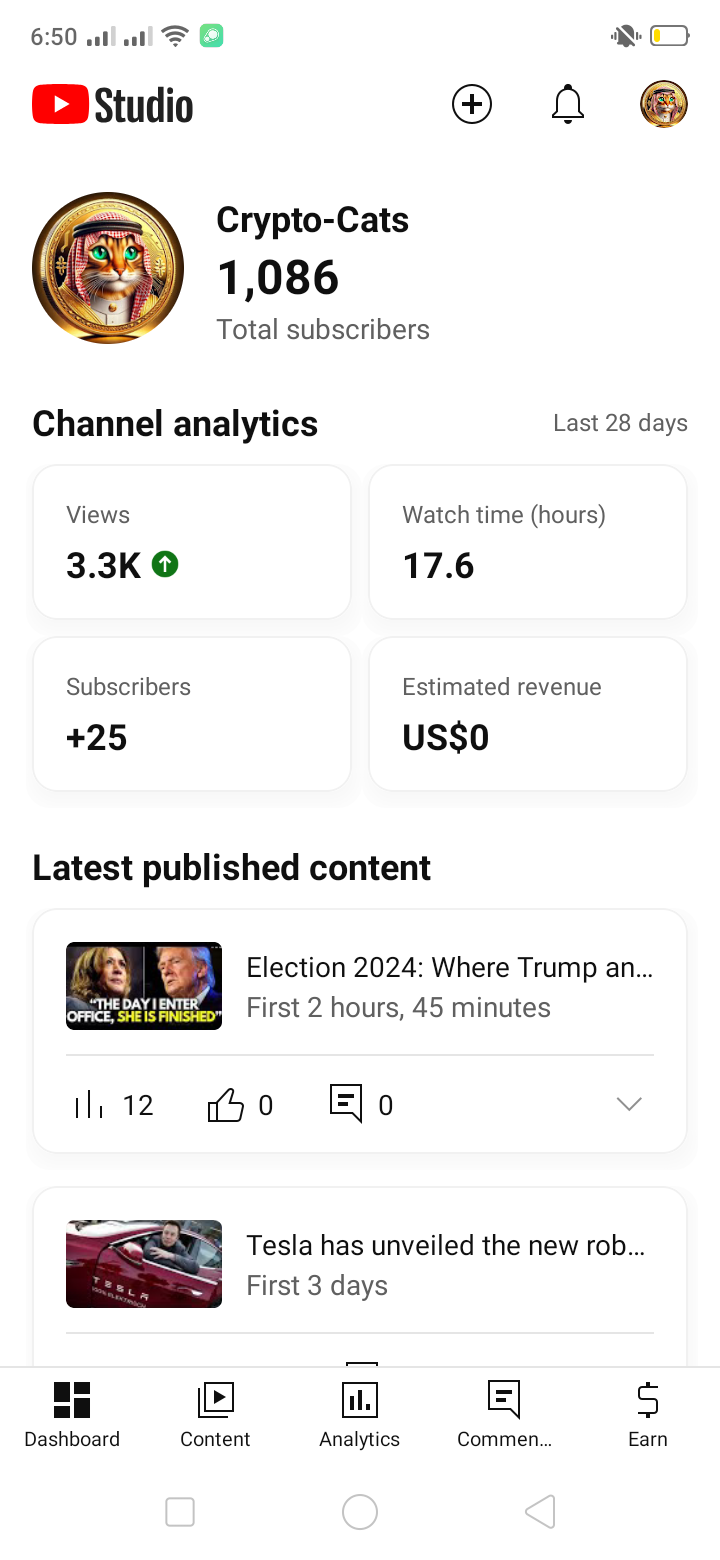Open the notifications bell
Viewport: 720px width, 1560px height.
click(x=568, y=104)
